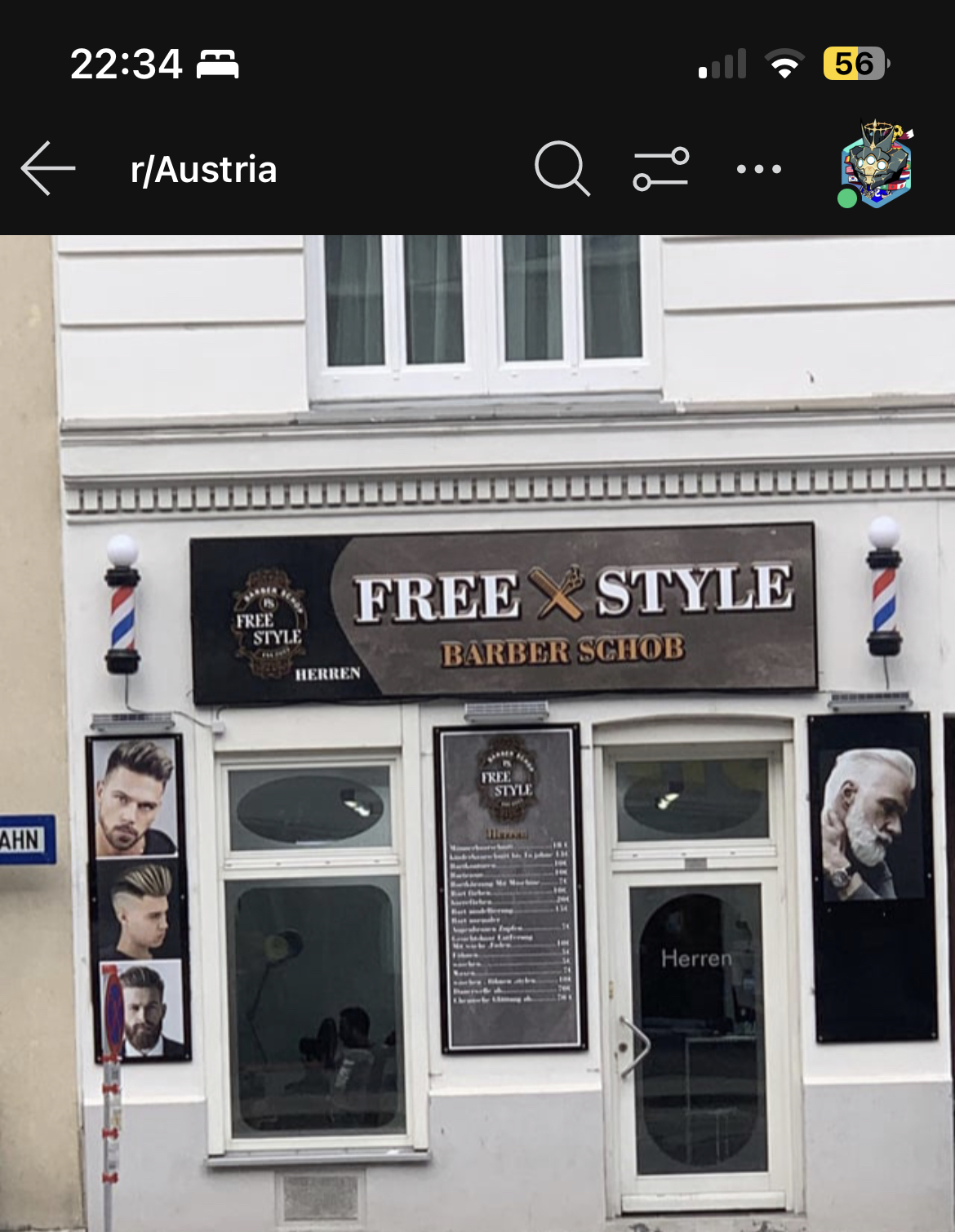
Task: Open the r/Austria community title
Action: [x=204, y=169]
